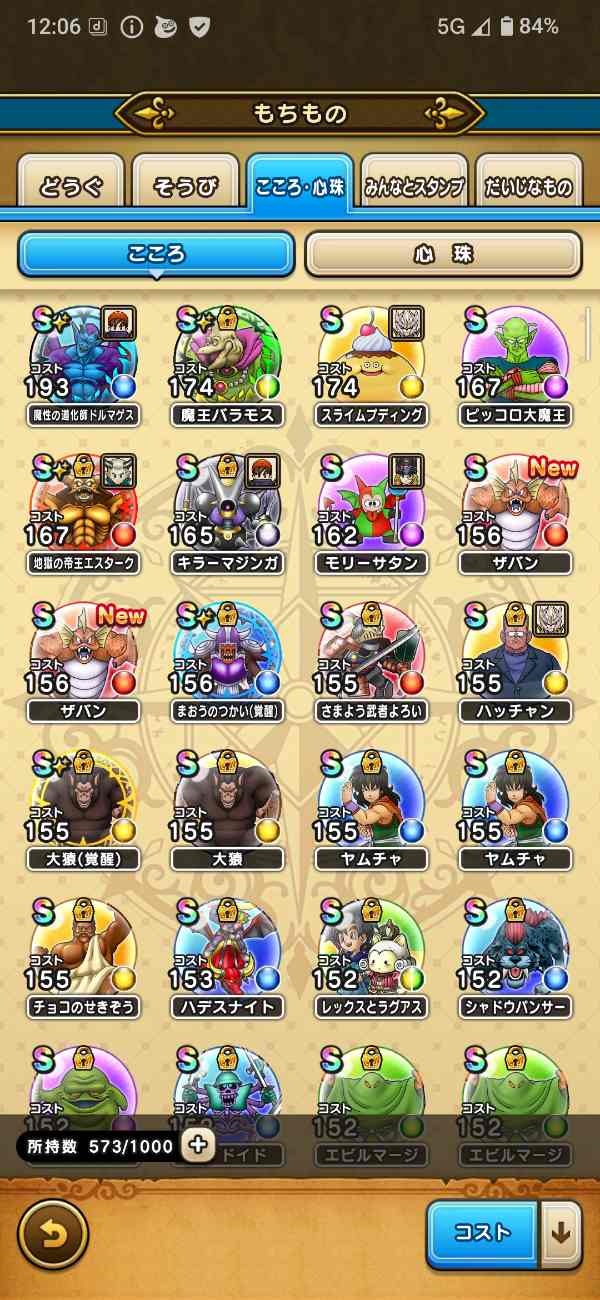This screenshot has height=1300, width=600.
Task: Select the こころ sub-tab
Action: coord(156,254)
